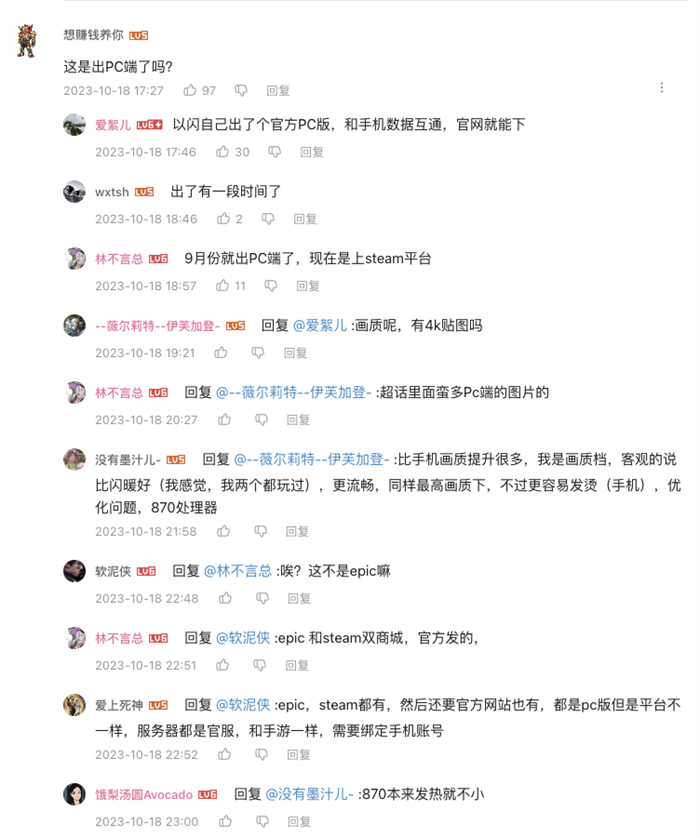Viewport: 700px width, 838px height.
Task: Reply to --薇尔莉特--伊芙加登-'s comment about 4k贴图
Action: [295, 353]
